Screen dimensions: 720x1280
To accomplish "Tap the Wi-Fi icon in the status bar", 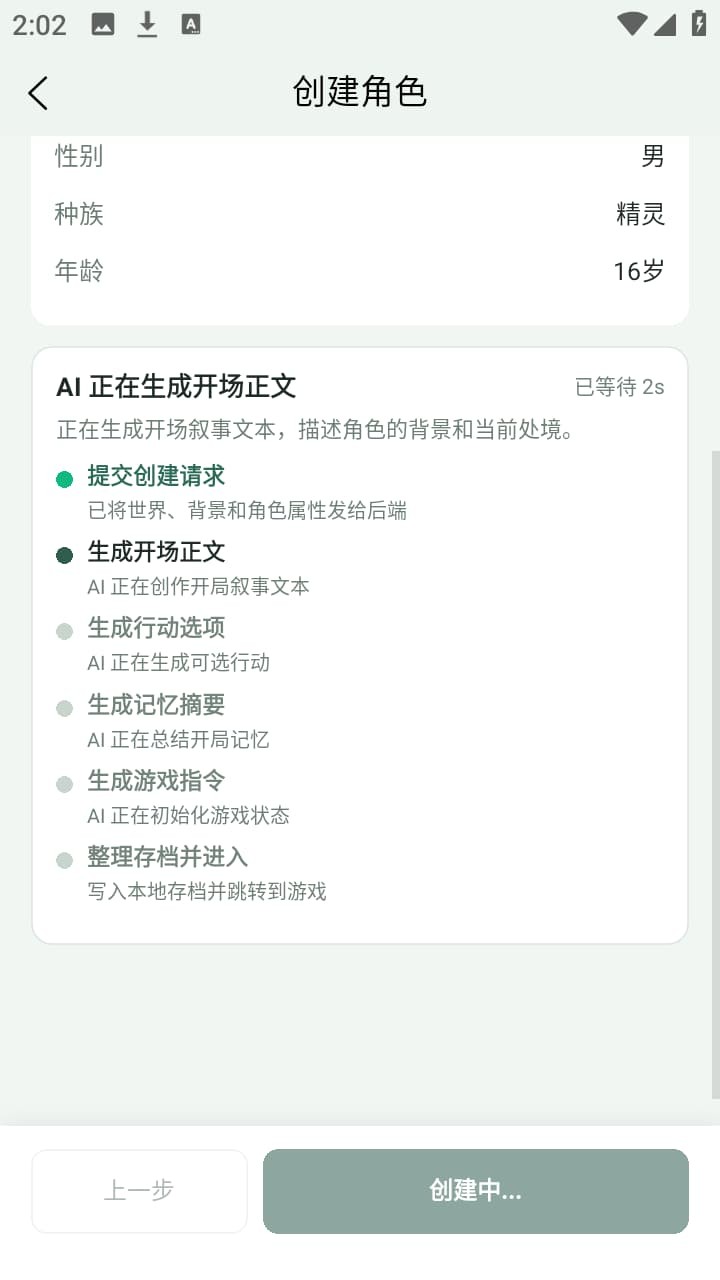I will [629, 24].
